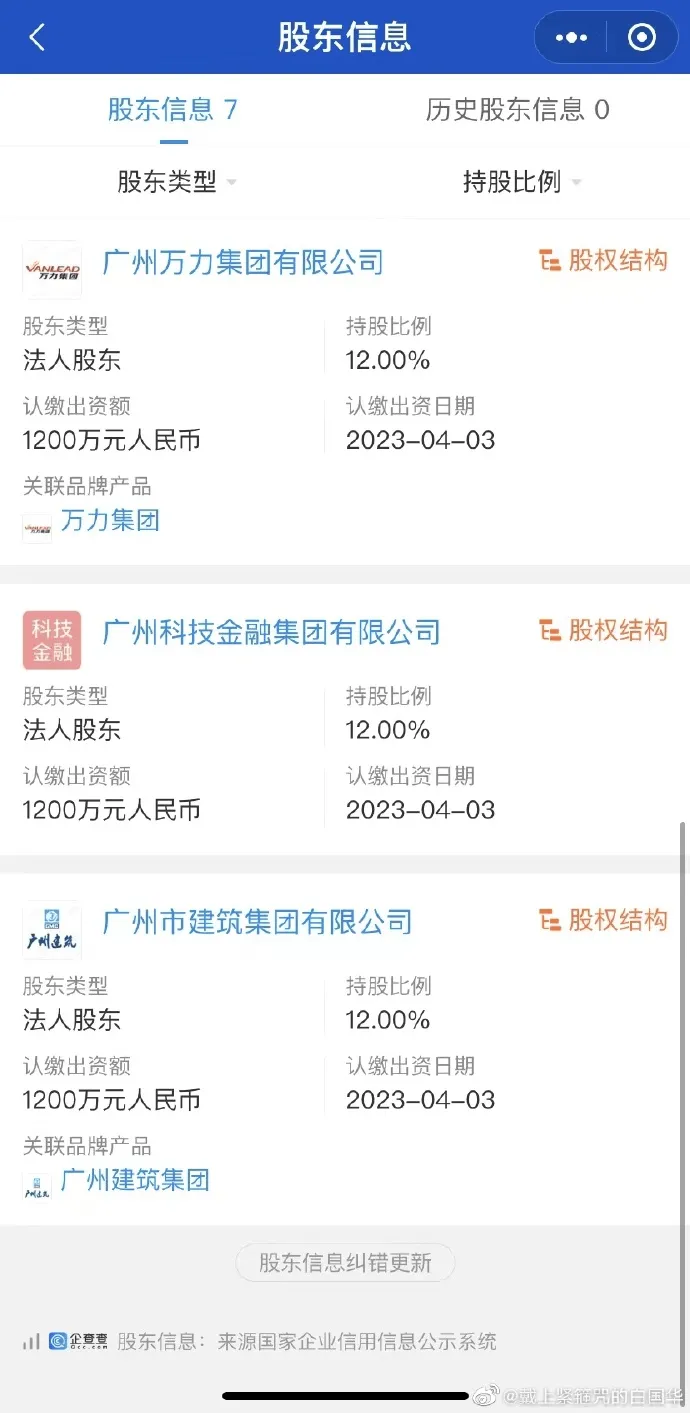
Task: View 股权结构 for 广州科技金融集团有限公司
Action: coord(603,630)
